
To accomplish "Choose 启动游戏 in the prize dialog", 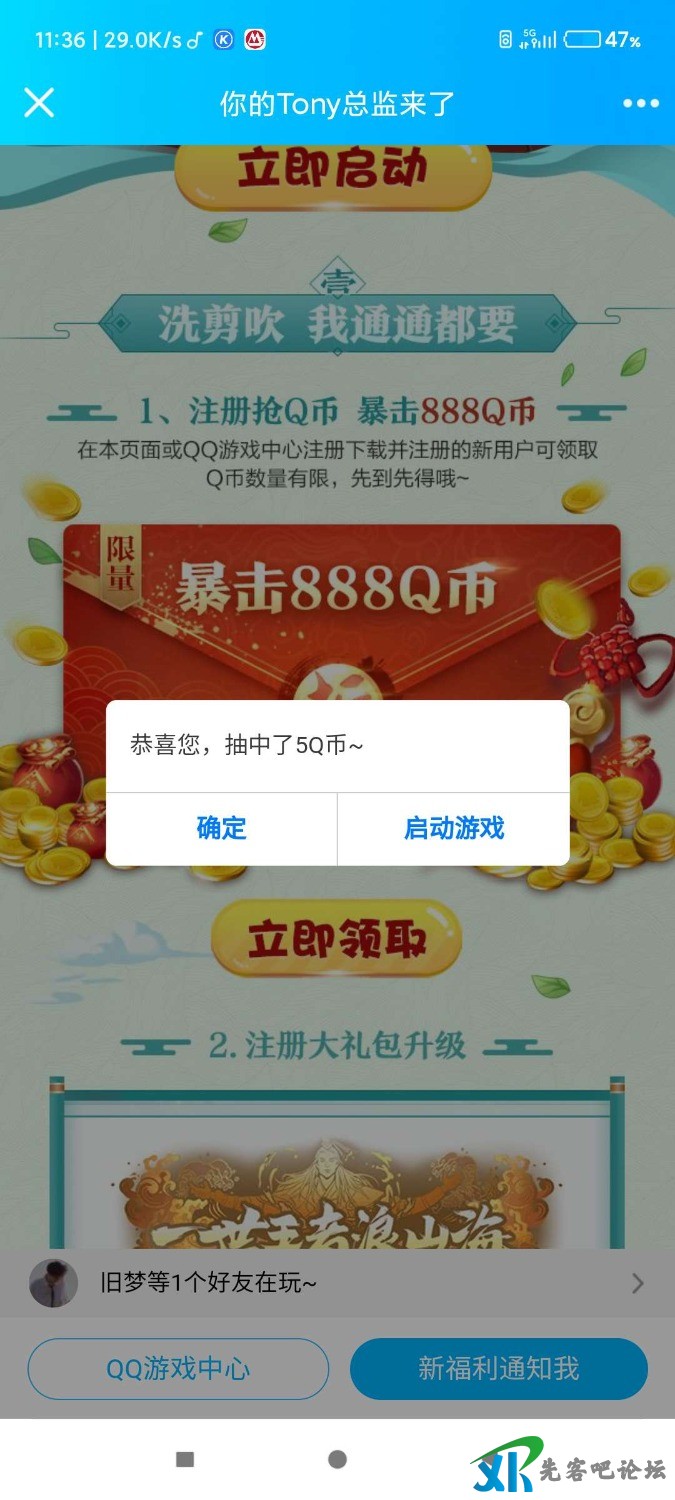I will [x=454, y=829].
